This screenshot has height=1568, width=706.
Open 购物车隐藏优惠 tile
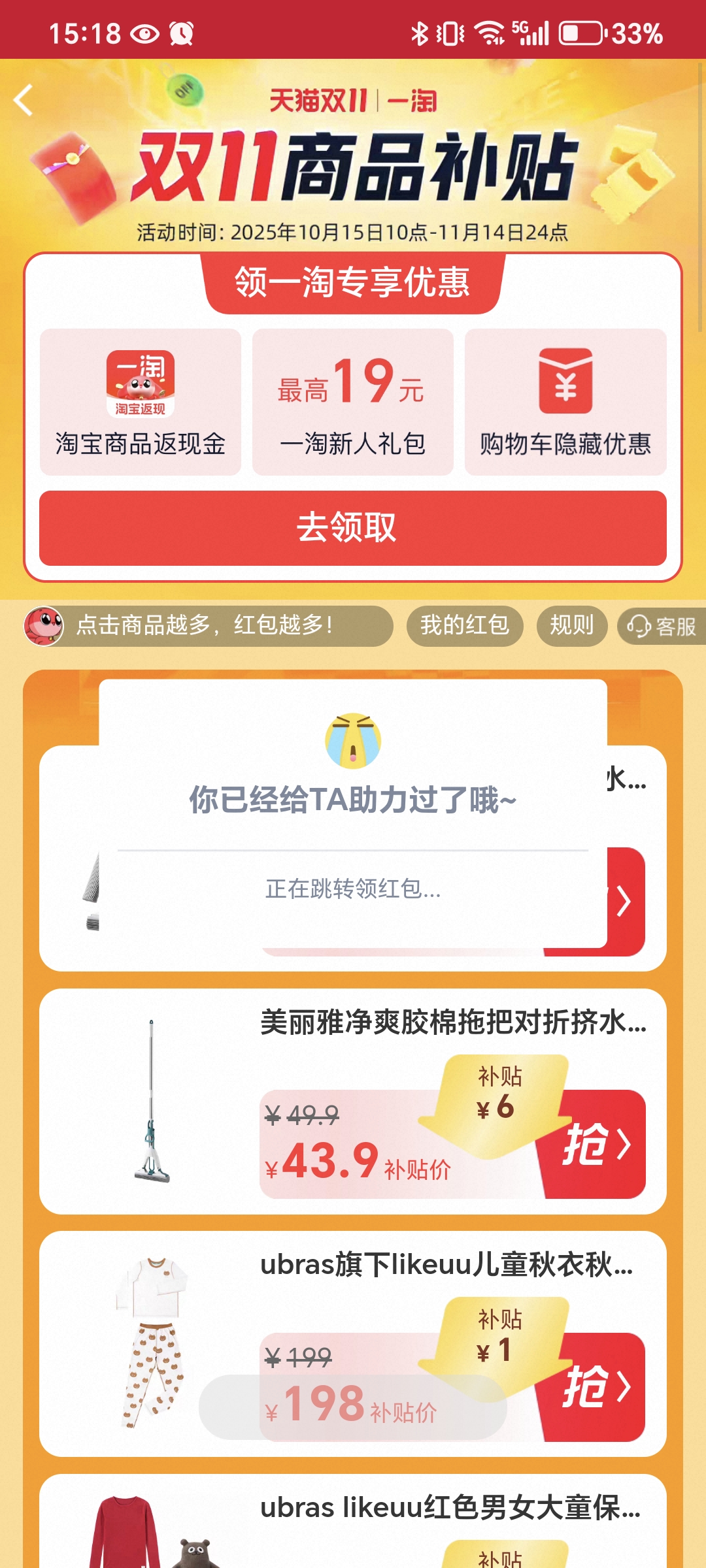(565, 402)
